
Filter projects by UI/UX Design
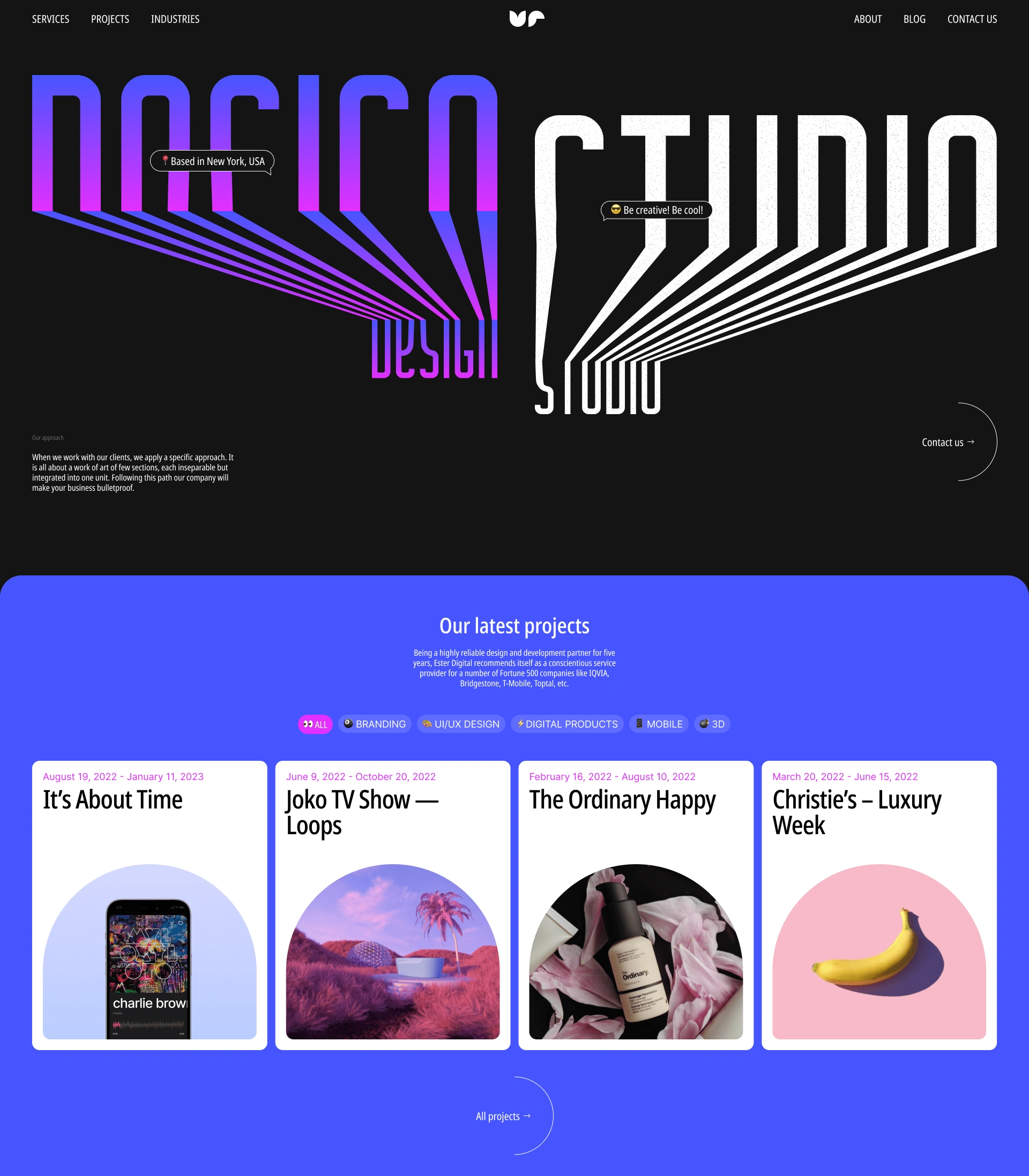(460, 724)
